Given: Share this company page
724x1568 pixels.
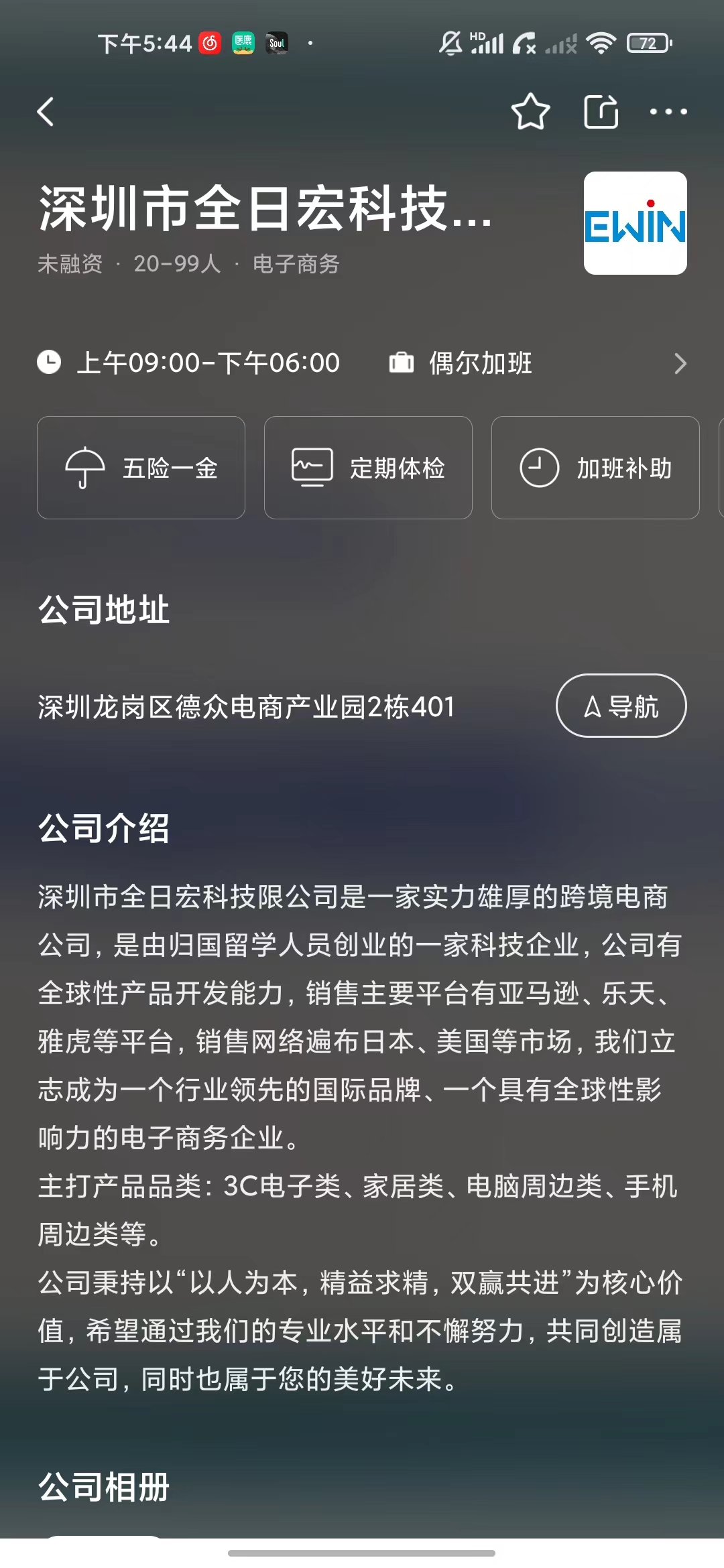Looking at the screenshot, I should 601,112.
